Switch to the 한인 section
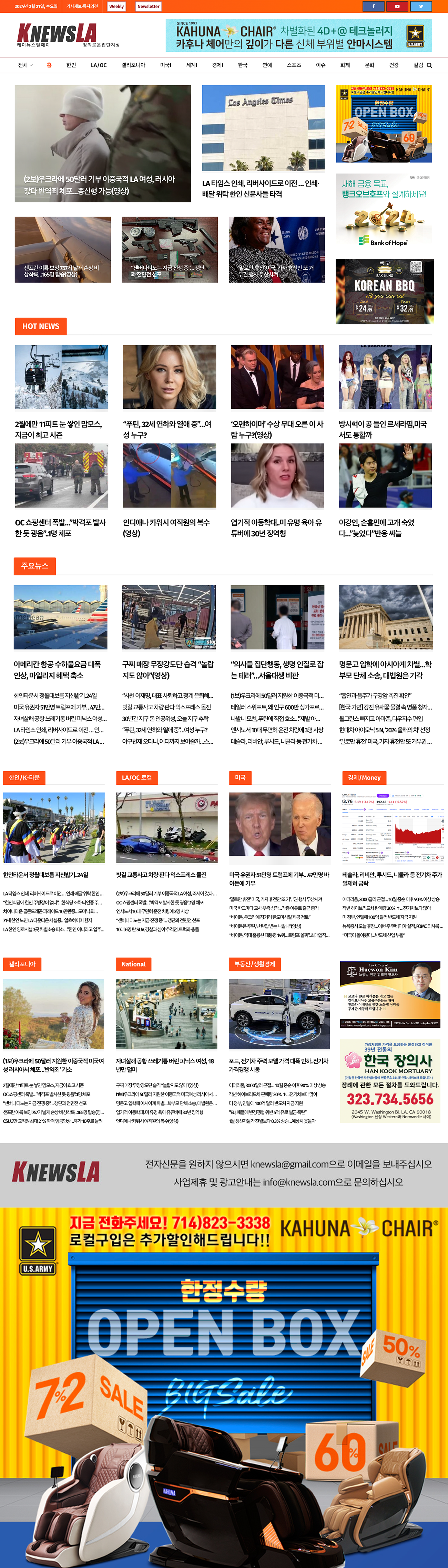This screenshot has width=448, height=1568. (x=71, y=65)
